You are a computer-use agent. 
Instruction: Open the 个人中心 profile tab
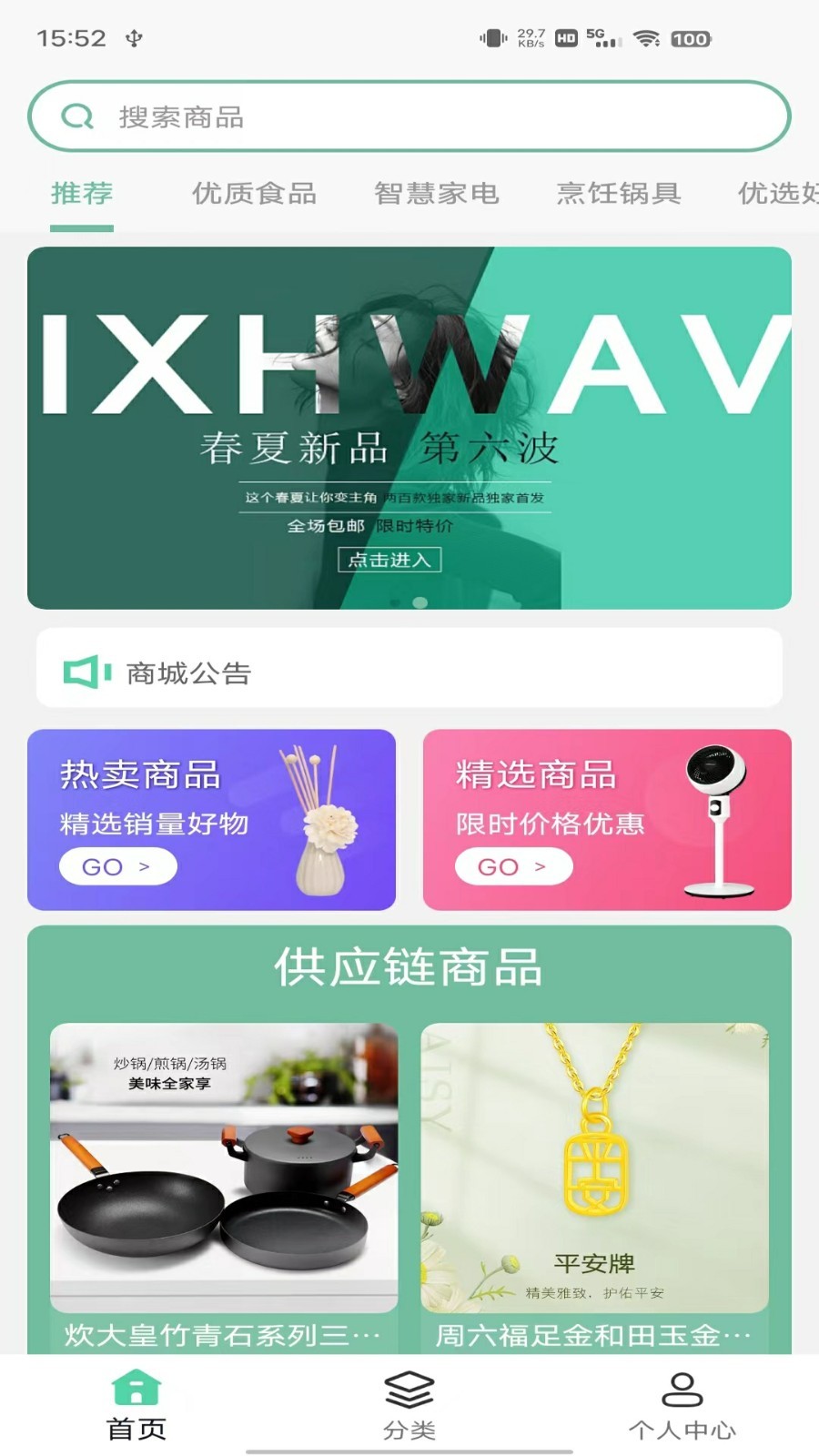point(682,1406)
